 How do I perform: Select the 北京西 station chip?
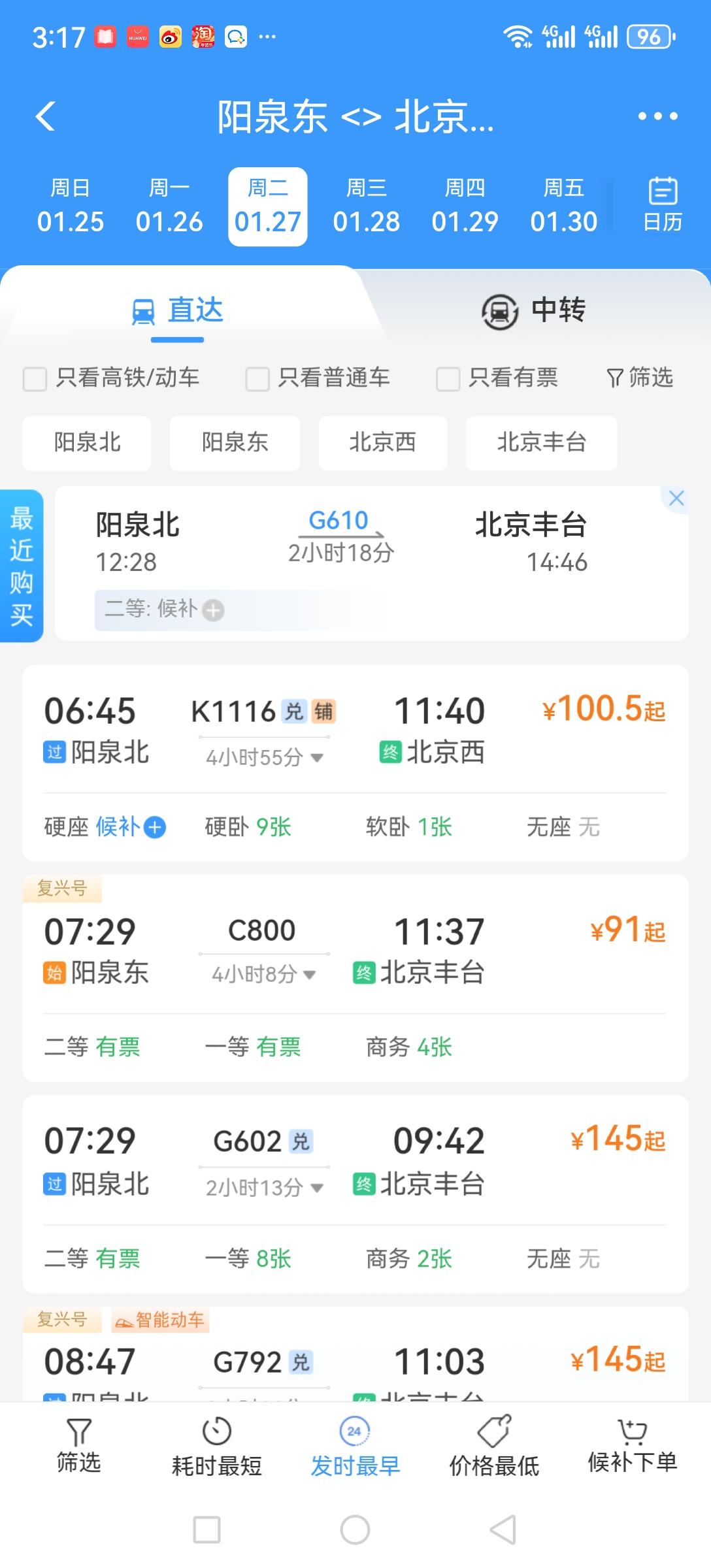[x=383, y=443]
